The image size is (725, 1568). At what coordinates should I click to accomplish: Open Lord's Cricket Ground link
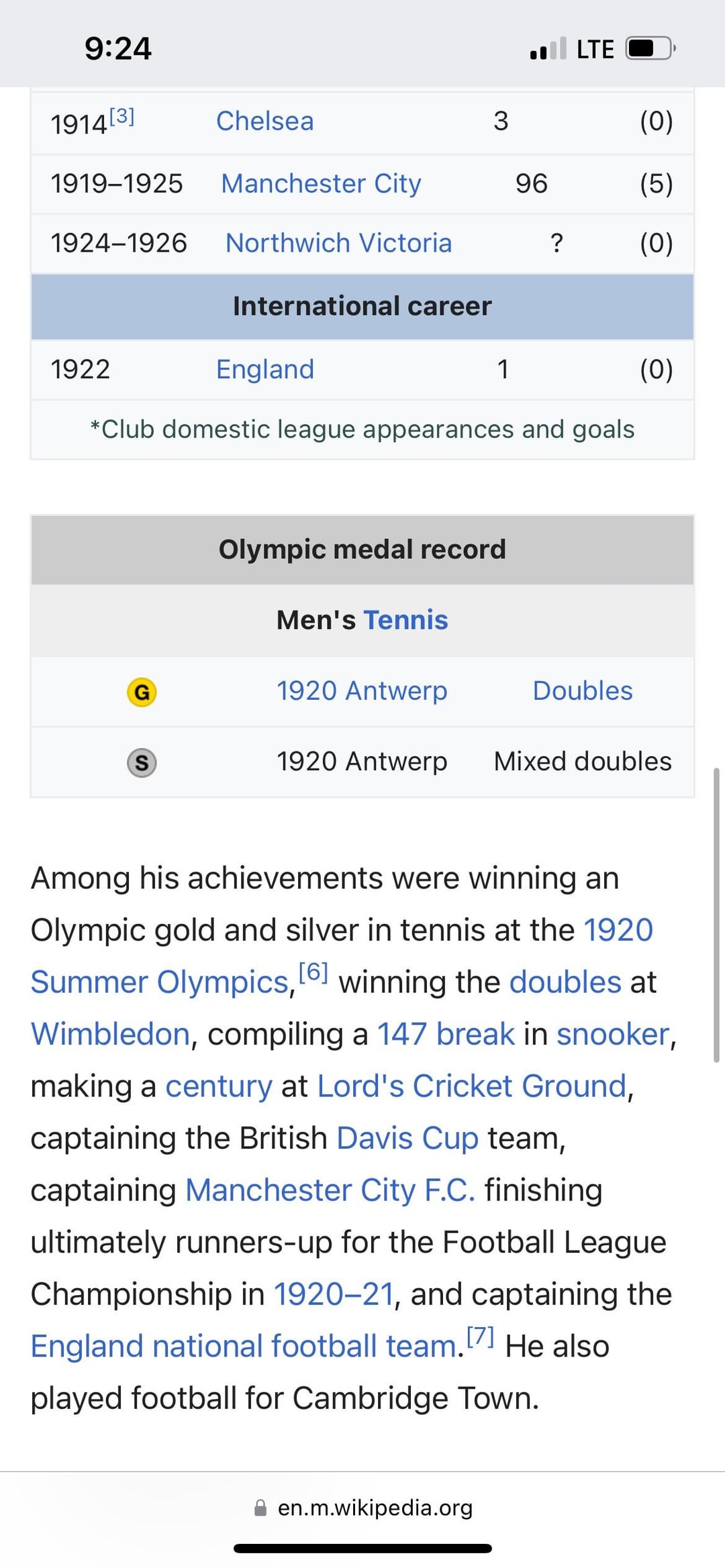[x=472, y=1086]
